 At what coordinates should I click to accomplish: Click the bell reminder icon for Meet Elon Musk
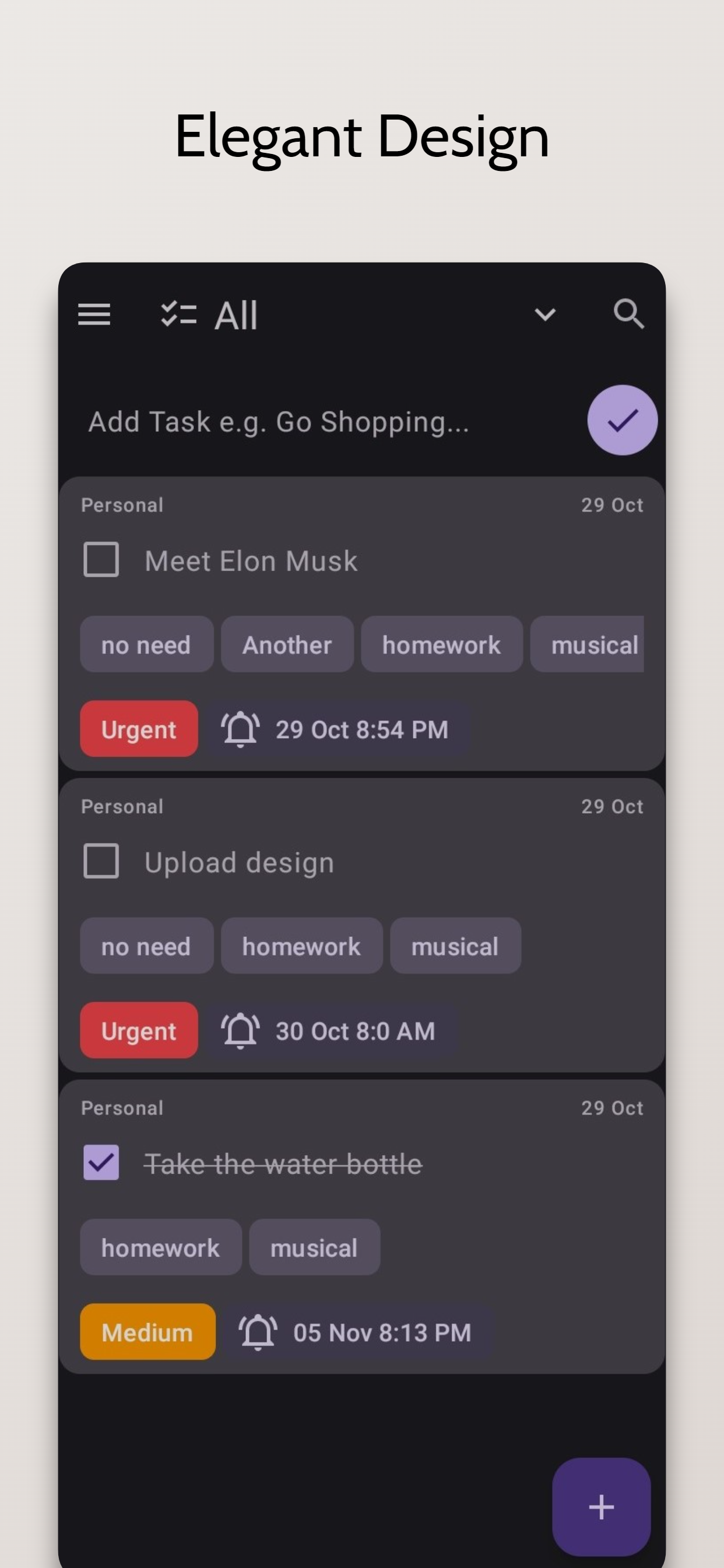coord(240,729)
